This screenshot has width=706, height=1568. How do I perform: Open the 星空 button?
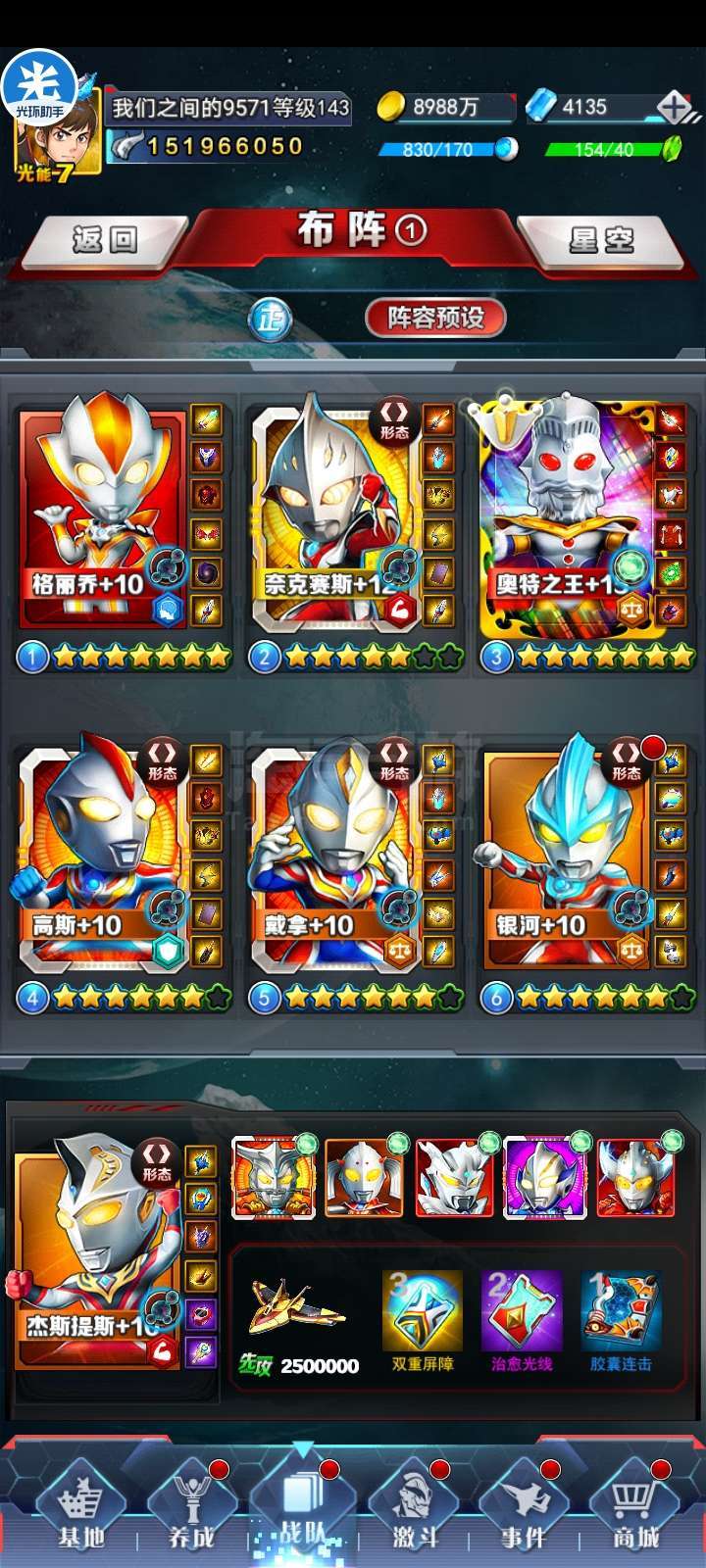601,239
